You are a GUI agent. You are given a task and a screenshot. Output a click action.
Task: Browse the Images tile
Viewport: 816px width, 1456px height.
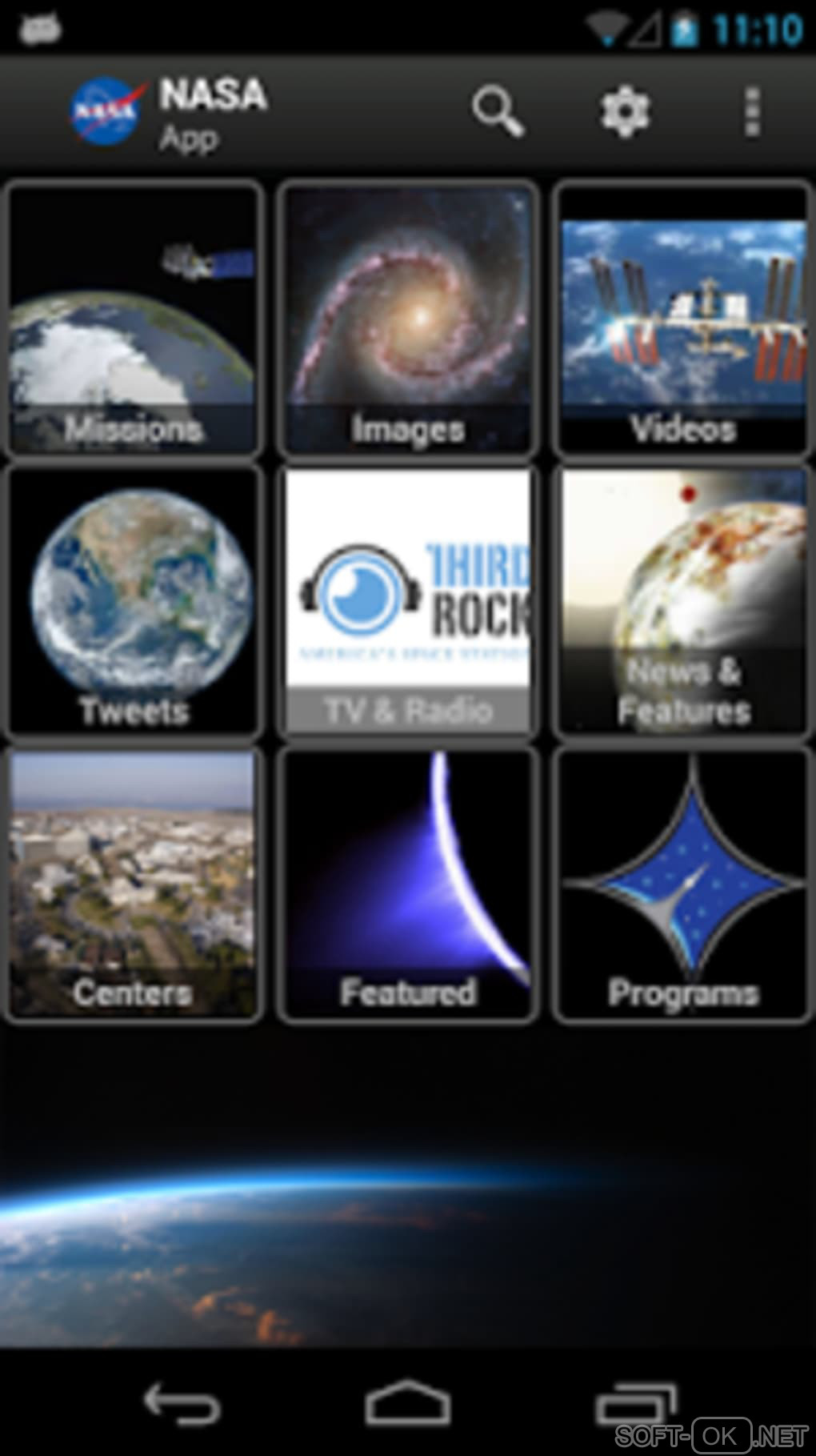coord(408,319)
